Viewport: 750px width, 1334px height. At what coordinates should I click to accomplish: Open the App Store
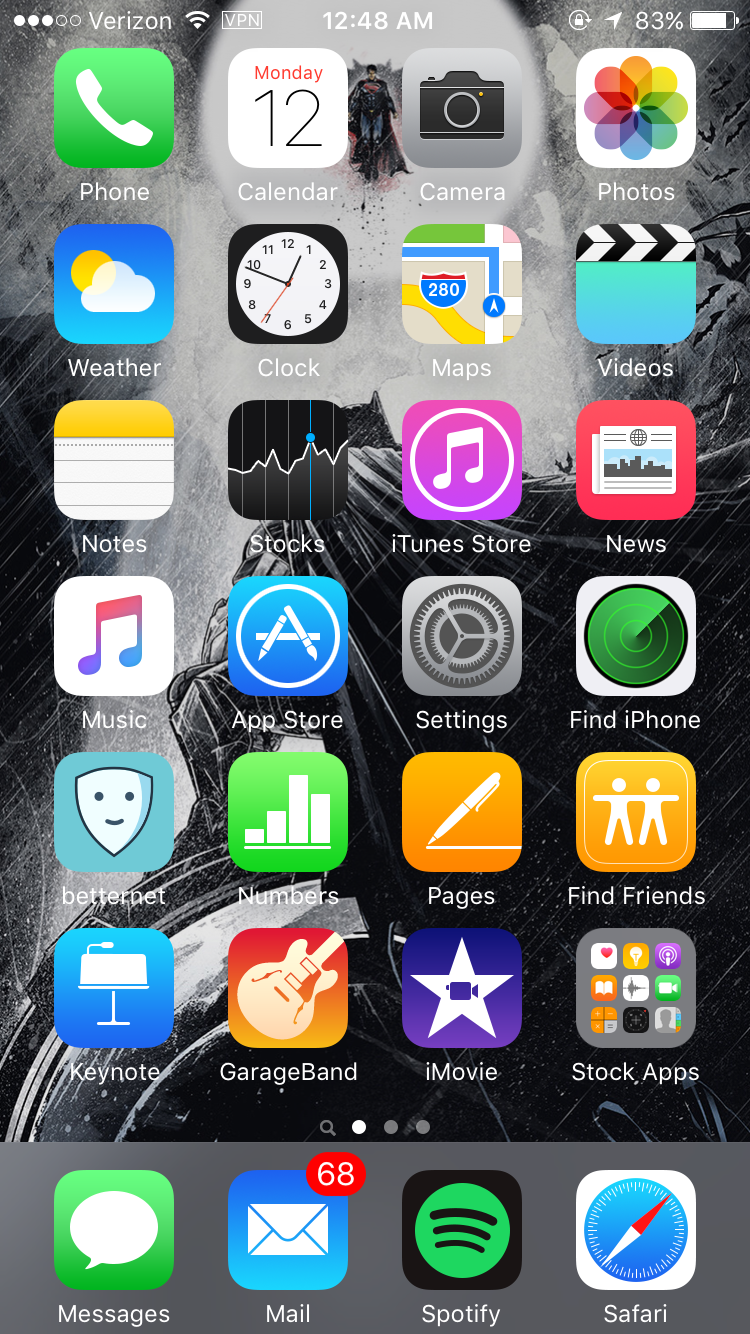(x=288, y=636)
